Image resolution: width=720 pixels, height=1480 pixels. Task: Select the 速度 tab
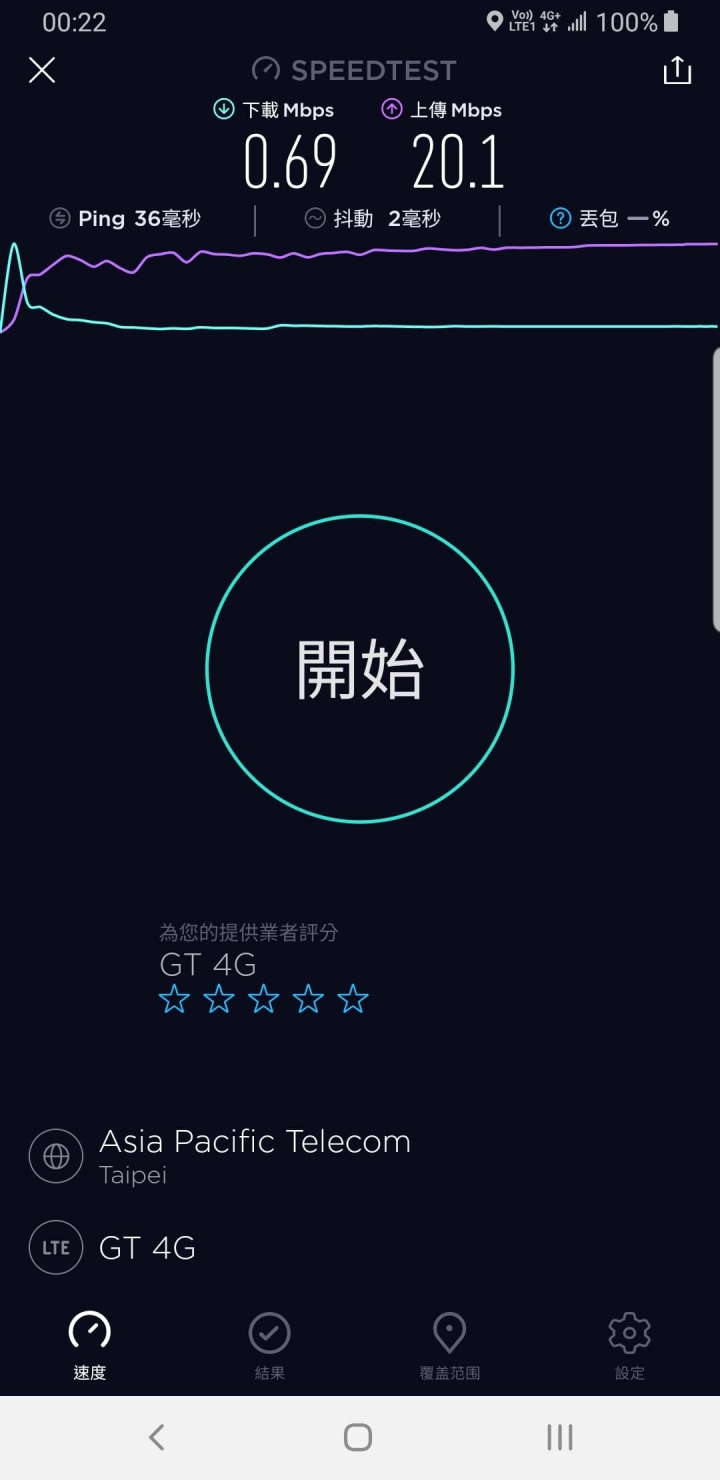pos(90,1346)
